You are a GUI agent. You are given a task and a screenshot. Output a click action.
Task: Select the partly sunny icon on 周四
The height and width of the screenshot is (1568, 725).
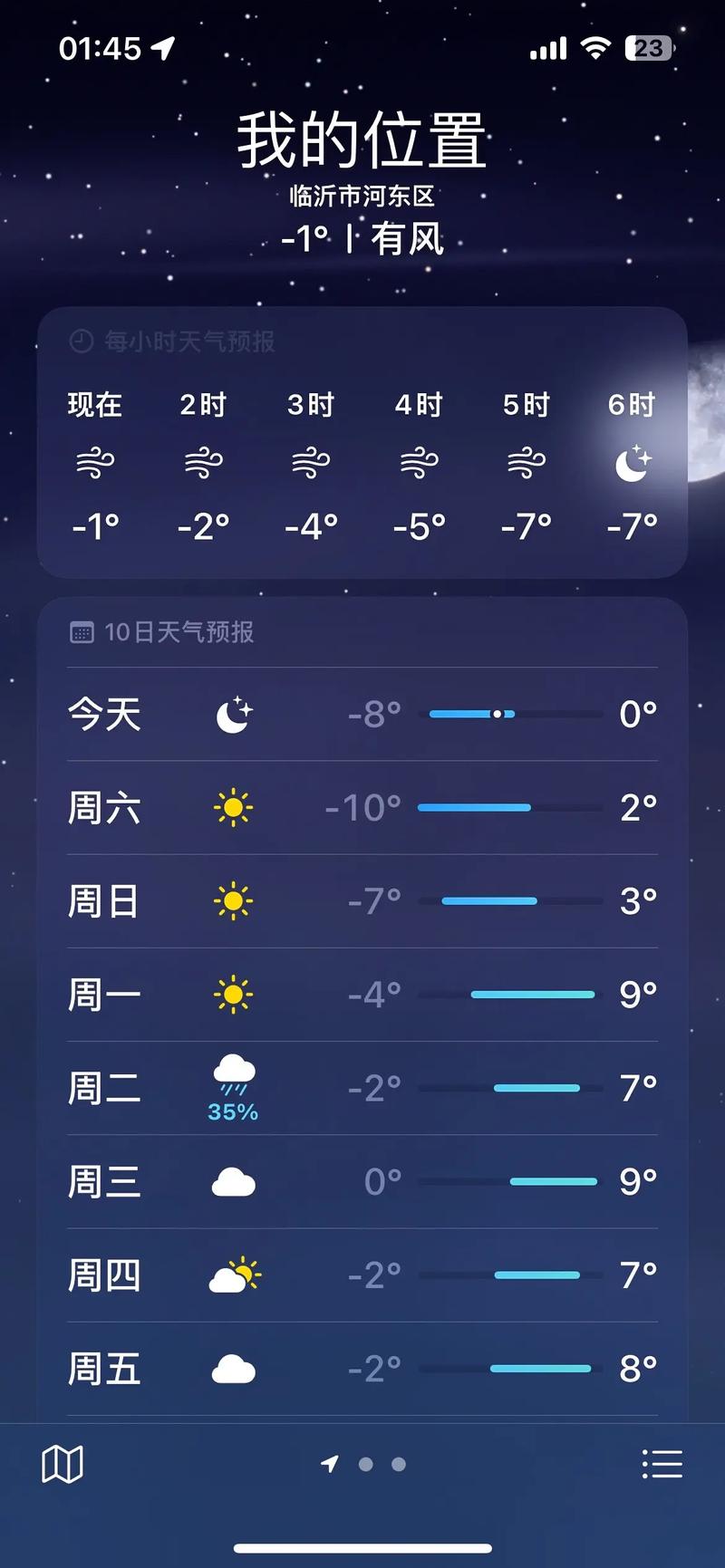tap(233, 1275)
